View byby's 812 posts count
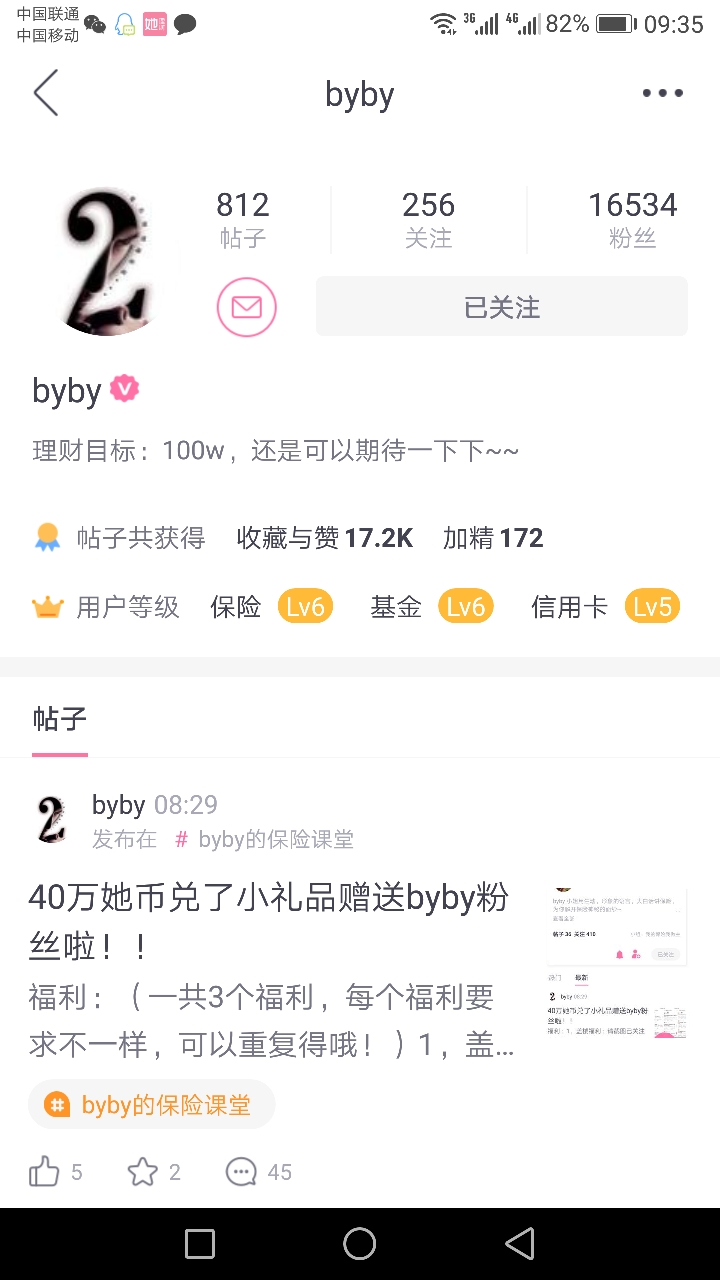 pos(243,219)
